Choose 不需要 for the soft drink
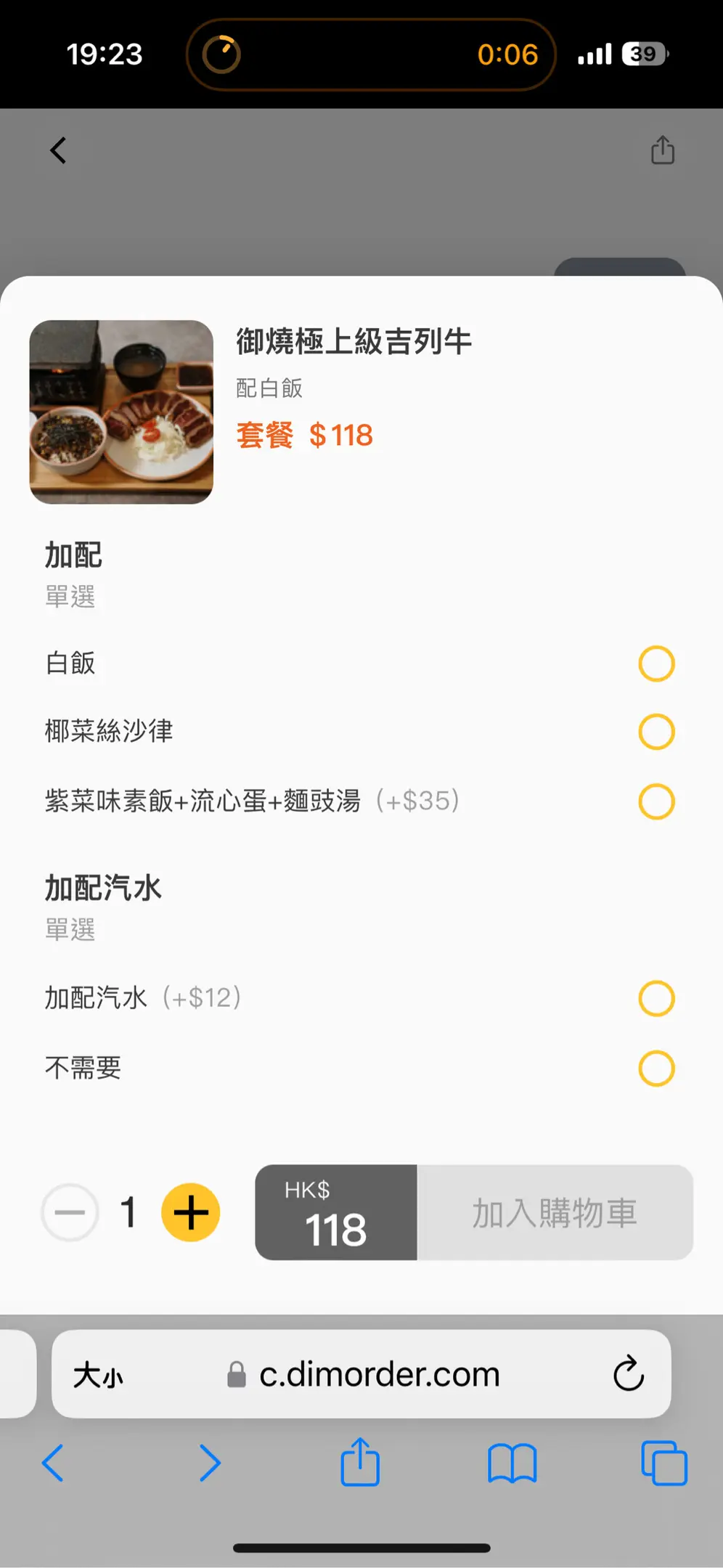This screenshot has width=723, height=1568. coord(656,1069)
